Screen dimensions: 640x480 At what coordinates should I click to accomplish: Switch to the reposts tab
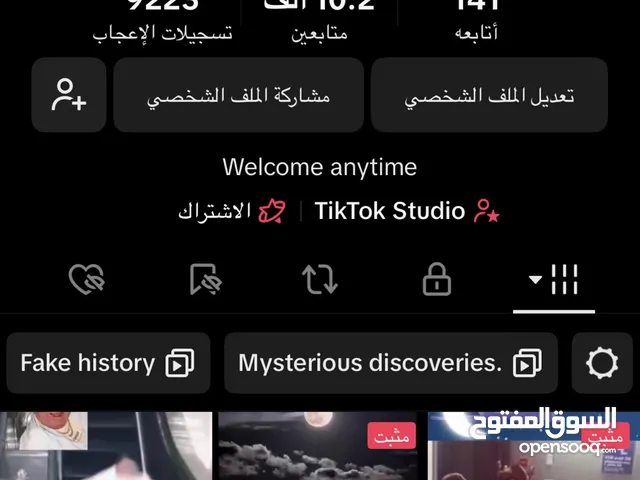click(320, 281)
